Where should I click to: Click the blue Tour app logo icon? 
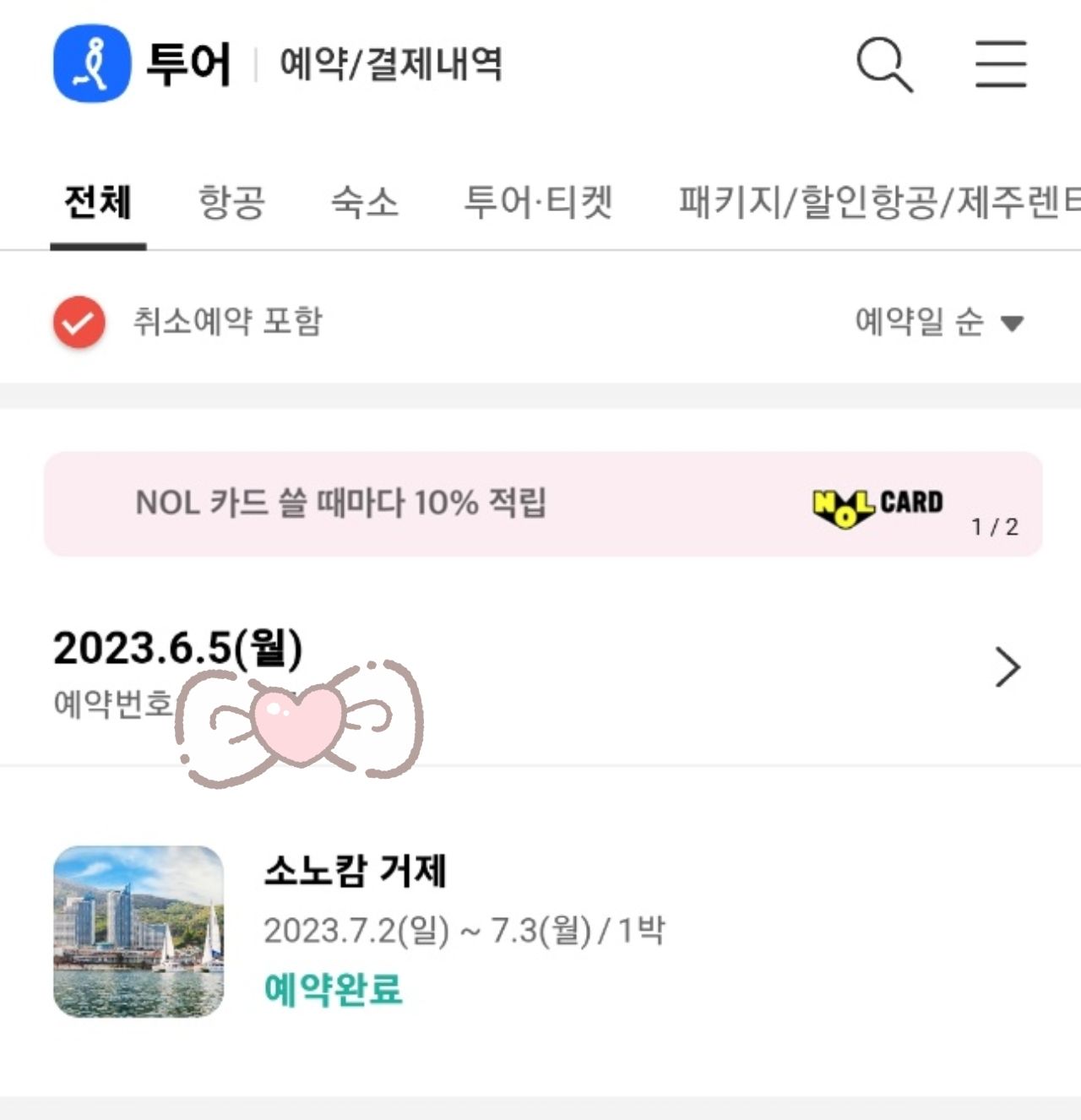(x=93, y=63)
